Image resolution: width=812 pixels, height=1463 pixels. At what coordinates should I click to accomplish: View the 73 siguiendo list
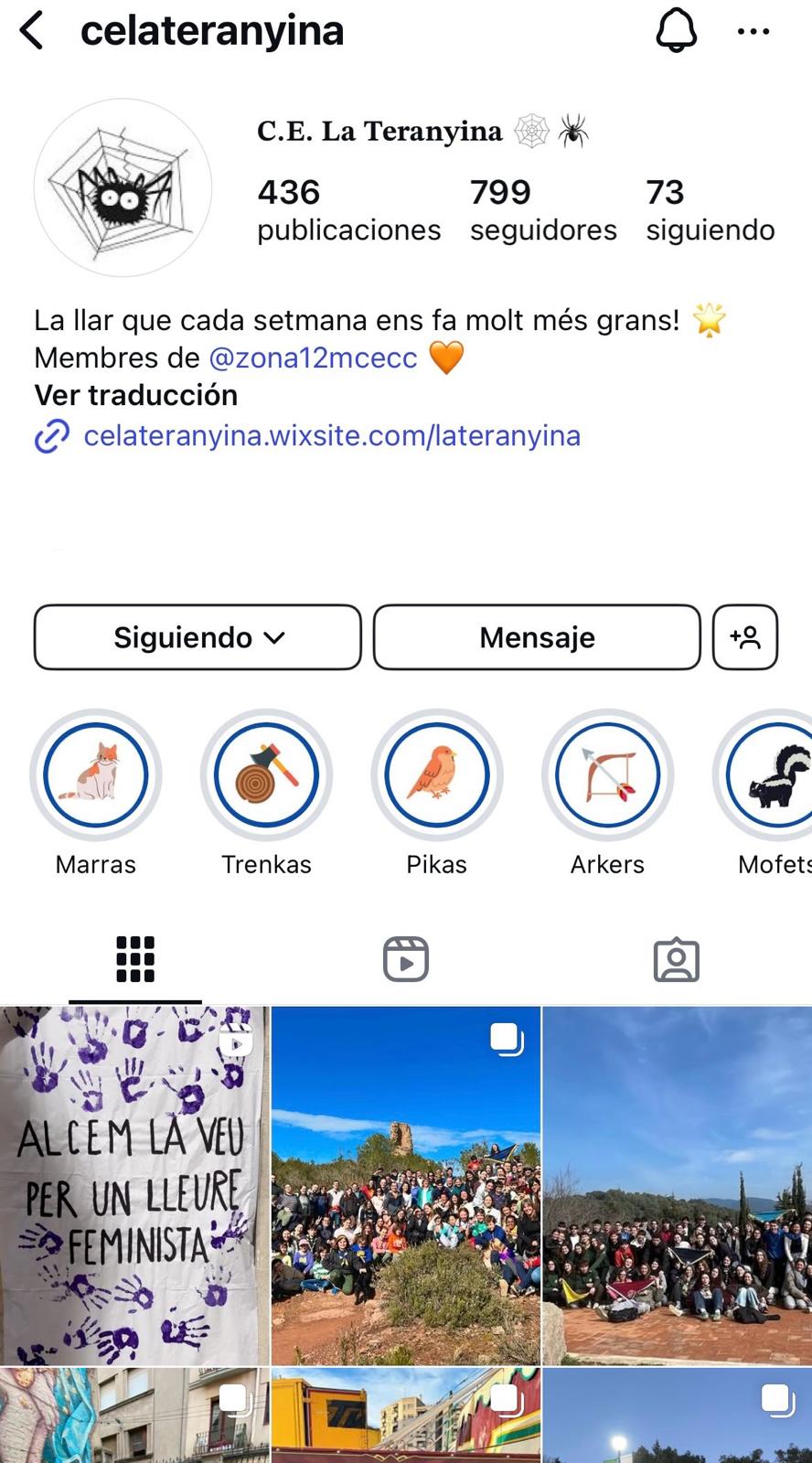point(710,210)
